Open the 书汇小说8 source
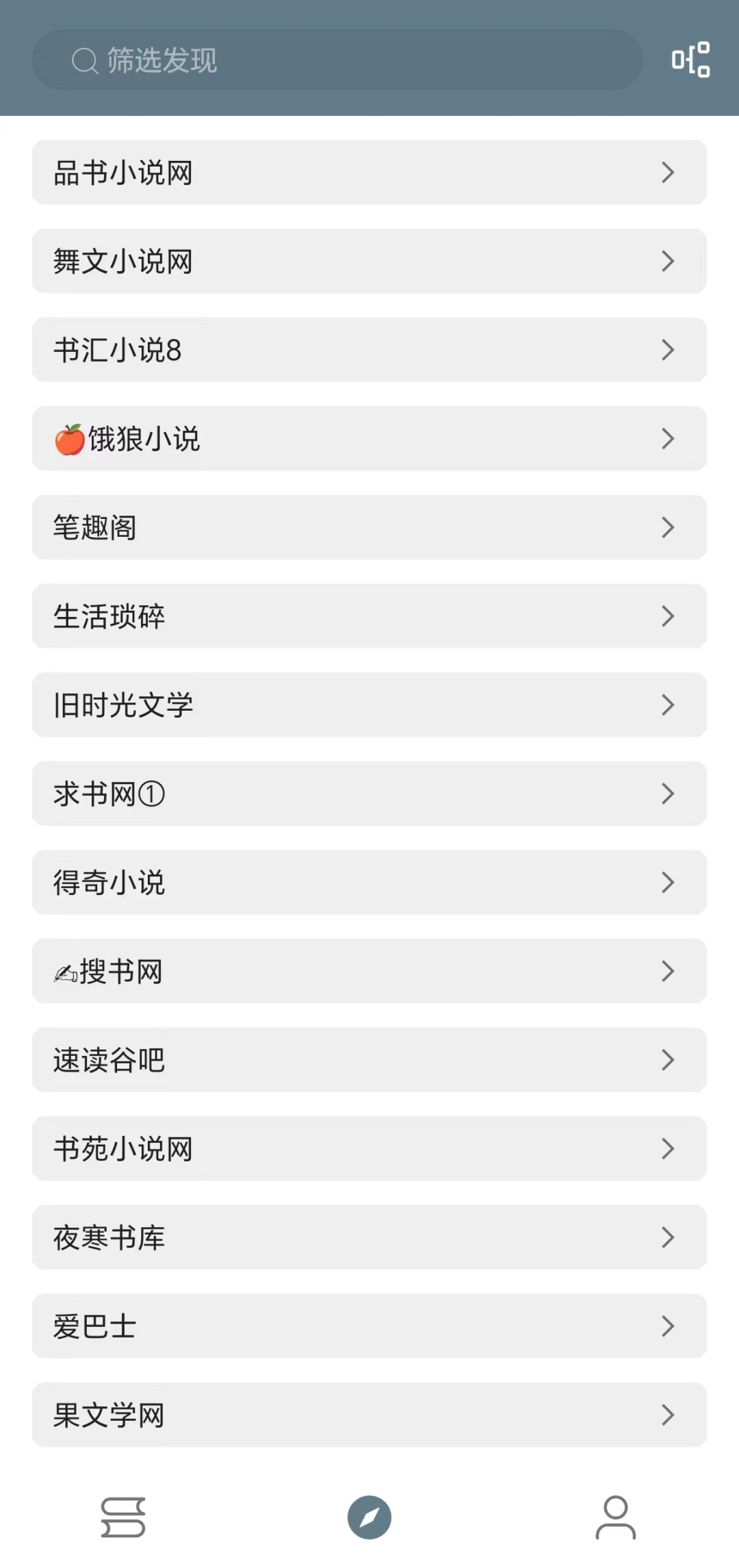Image resolution: width=739 pixels, height=1568 pixels. coord(369,350)
